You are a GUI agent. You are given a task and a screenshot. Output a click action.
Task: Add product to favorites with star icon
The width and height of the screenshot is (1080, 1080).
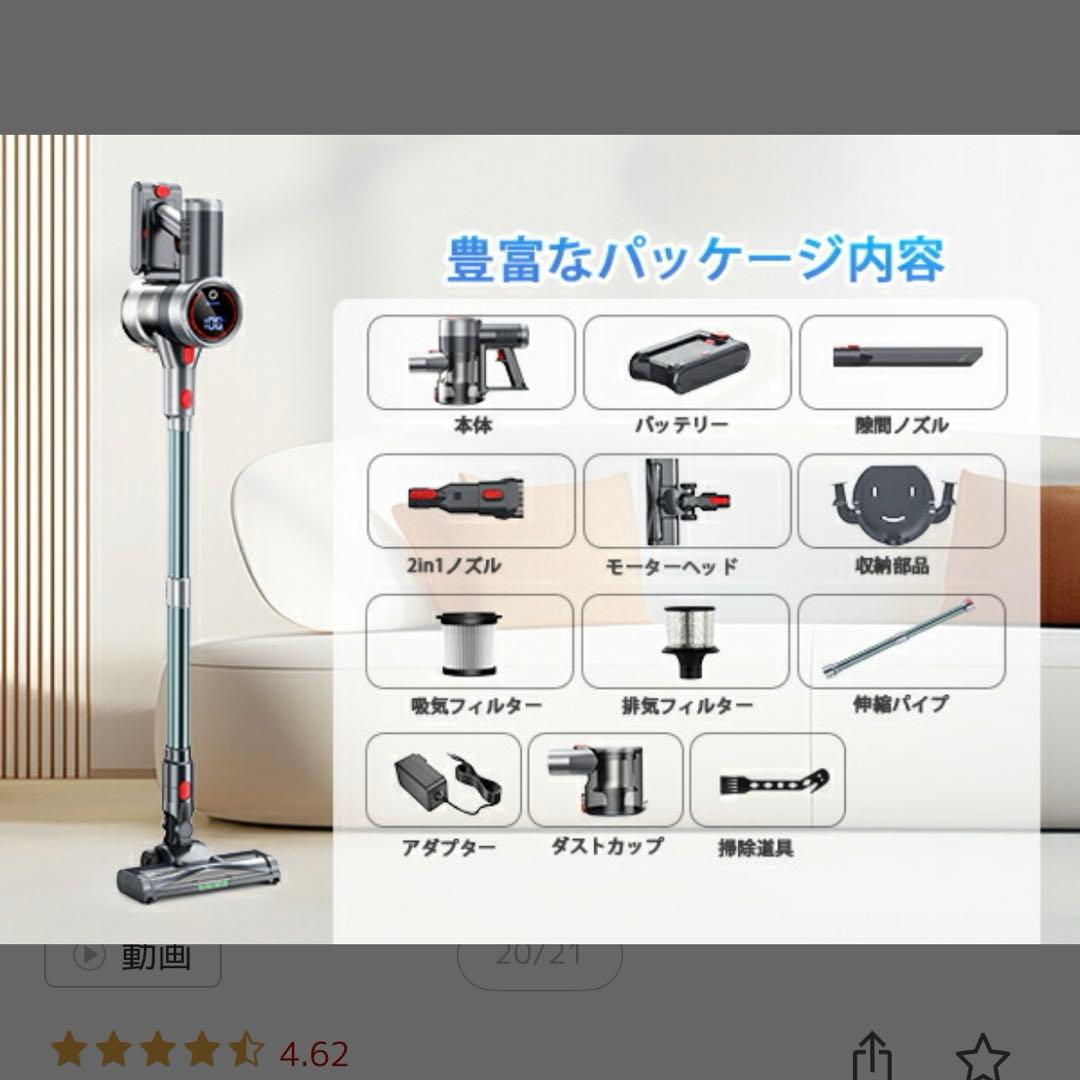(x=982, y=1056)
